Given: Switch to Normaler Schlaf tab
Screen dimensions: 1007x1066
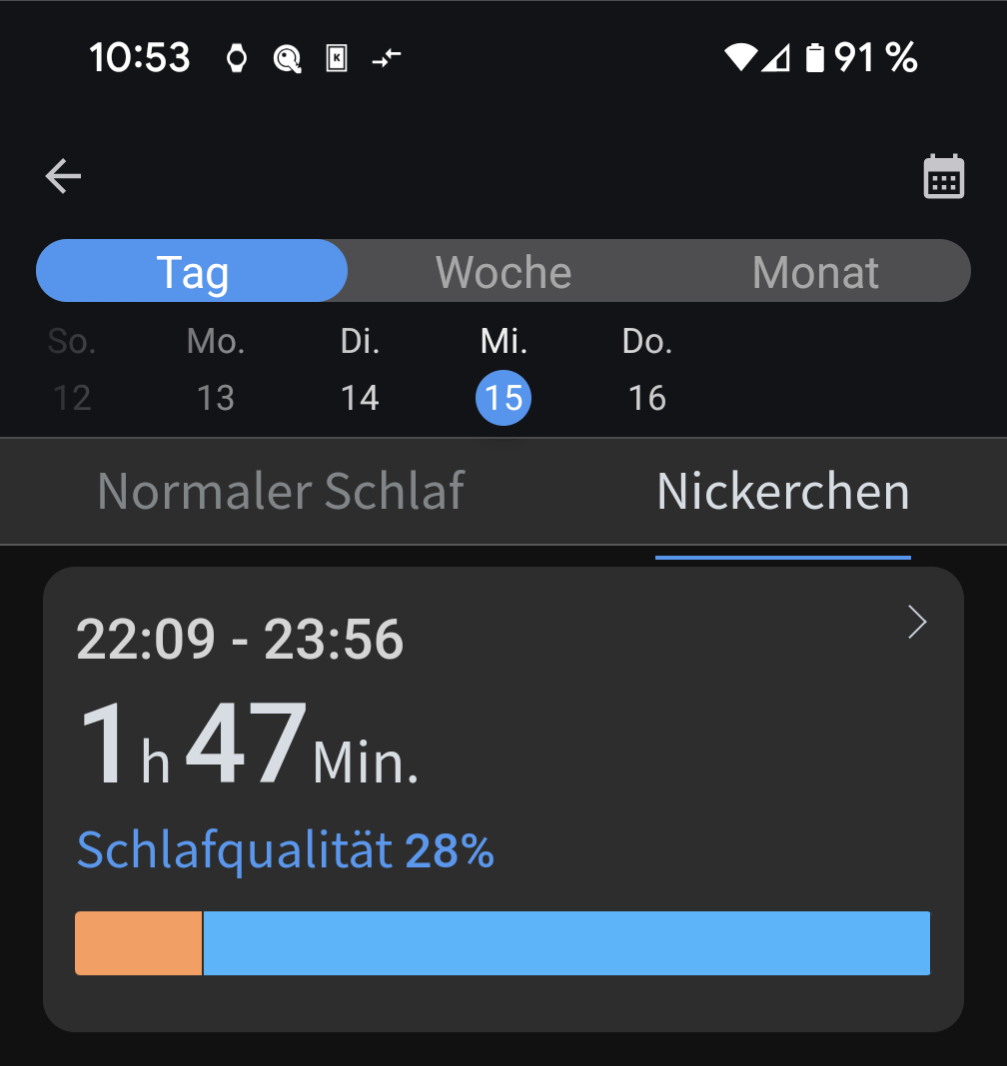Looking at the screenshot, I should tap(281, 492).
